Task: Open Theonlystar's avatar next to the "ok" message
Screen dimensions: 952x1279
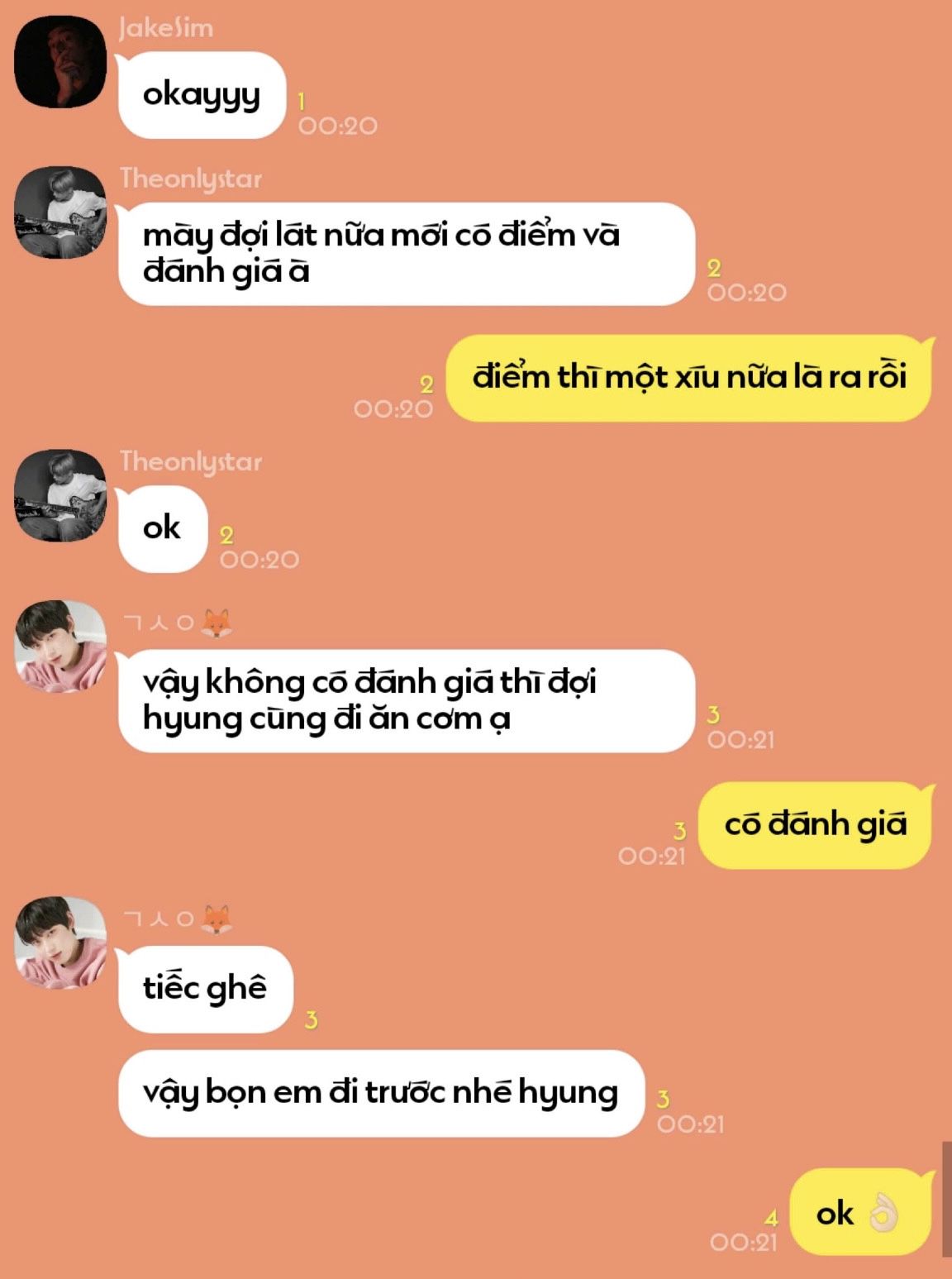Action: 60,495
